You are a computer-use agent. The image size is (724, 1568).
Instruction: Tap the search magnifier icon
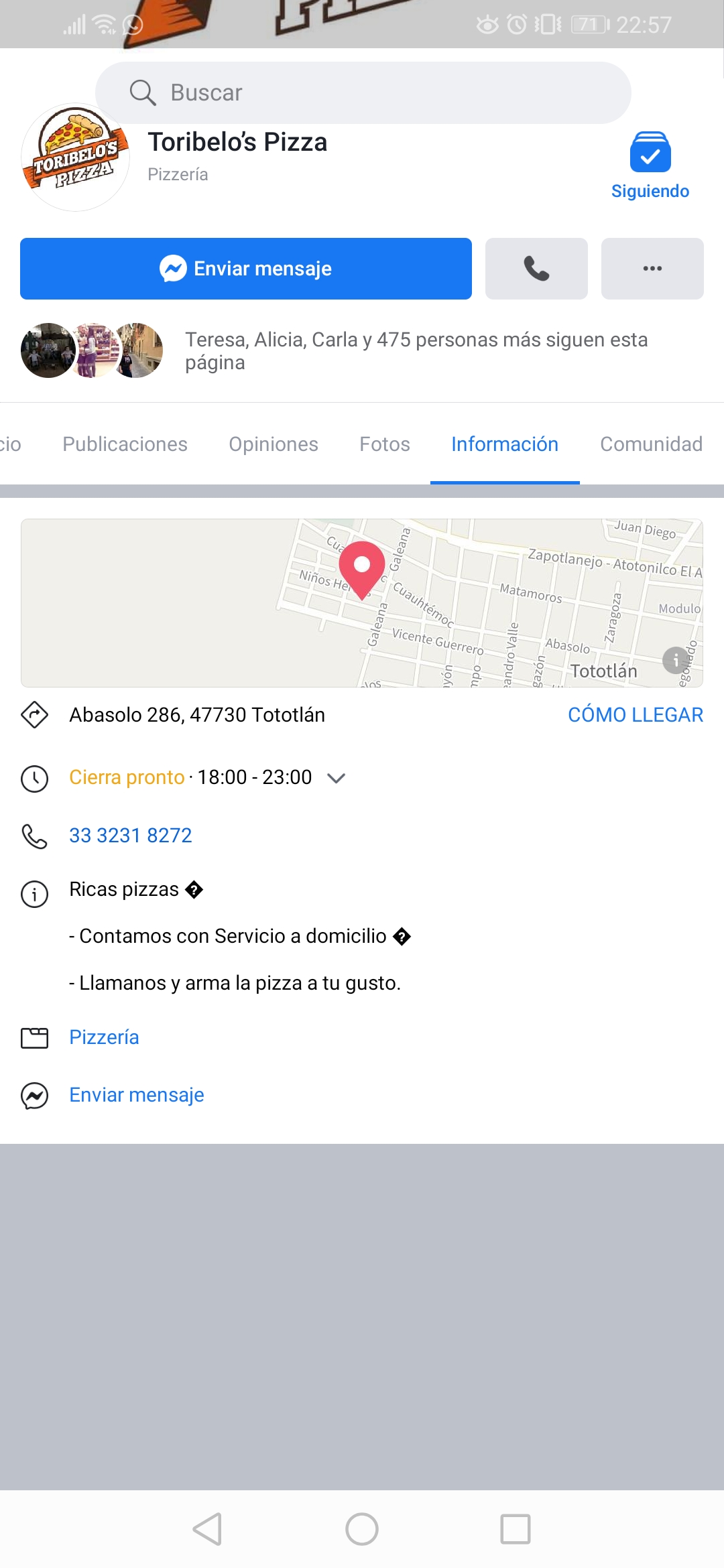(143, 92)
